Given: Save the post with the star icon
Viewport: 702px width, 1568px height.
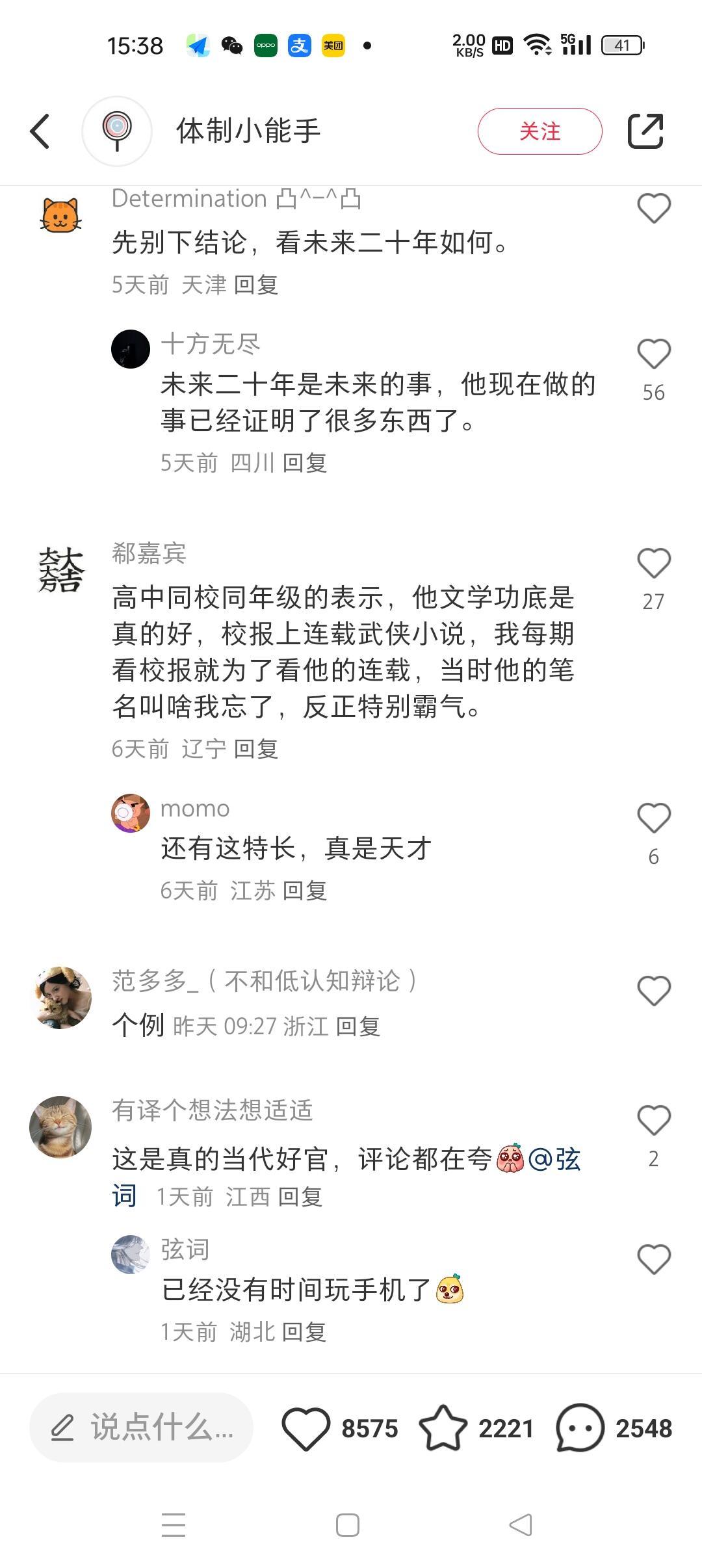Looking at the screenshot, I should [x=443, y=1428].
